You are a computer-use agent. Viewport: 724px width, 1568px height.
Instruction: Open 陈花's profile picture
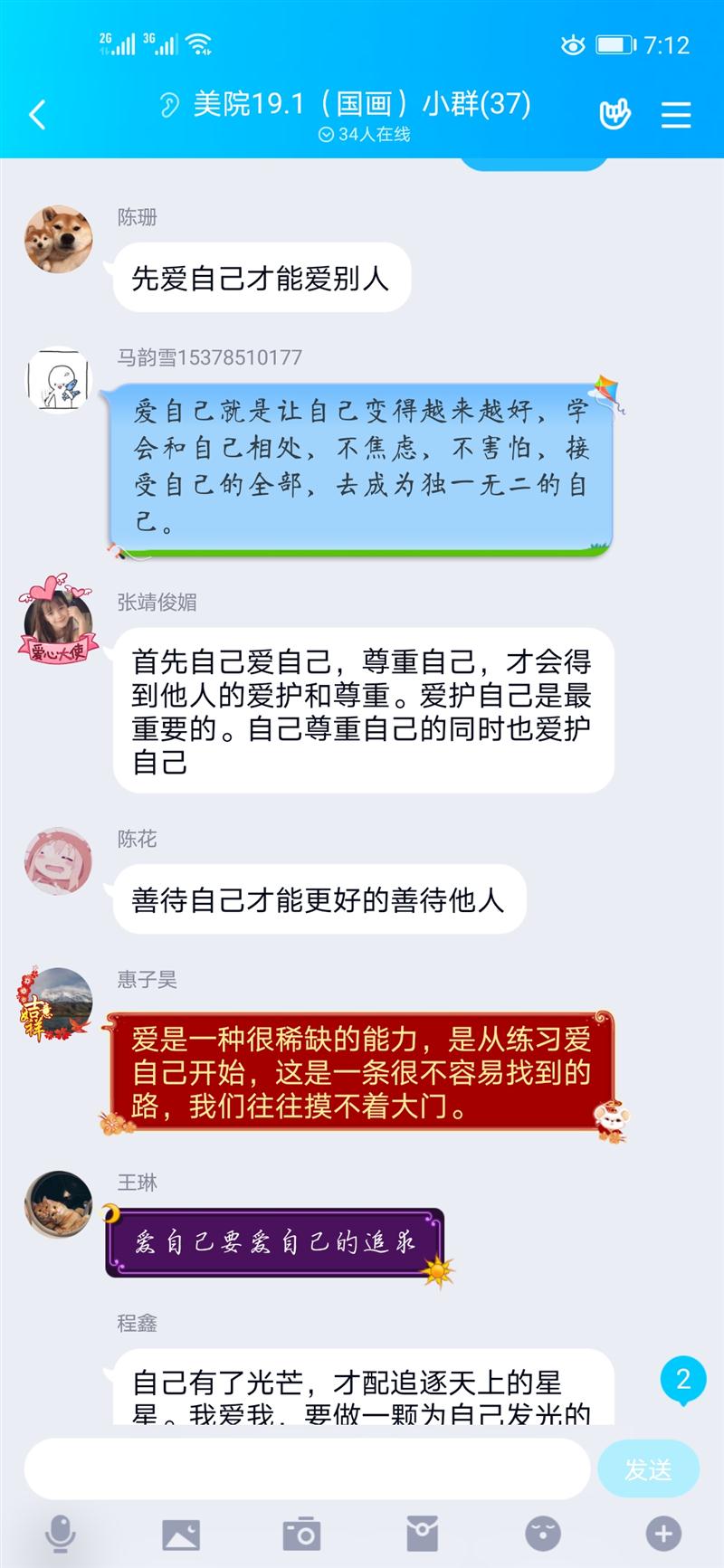[x=58, y=860]
